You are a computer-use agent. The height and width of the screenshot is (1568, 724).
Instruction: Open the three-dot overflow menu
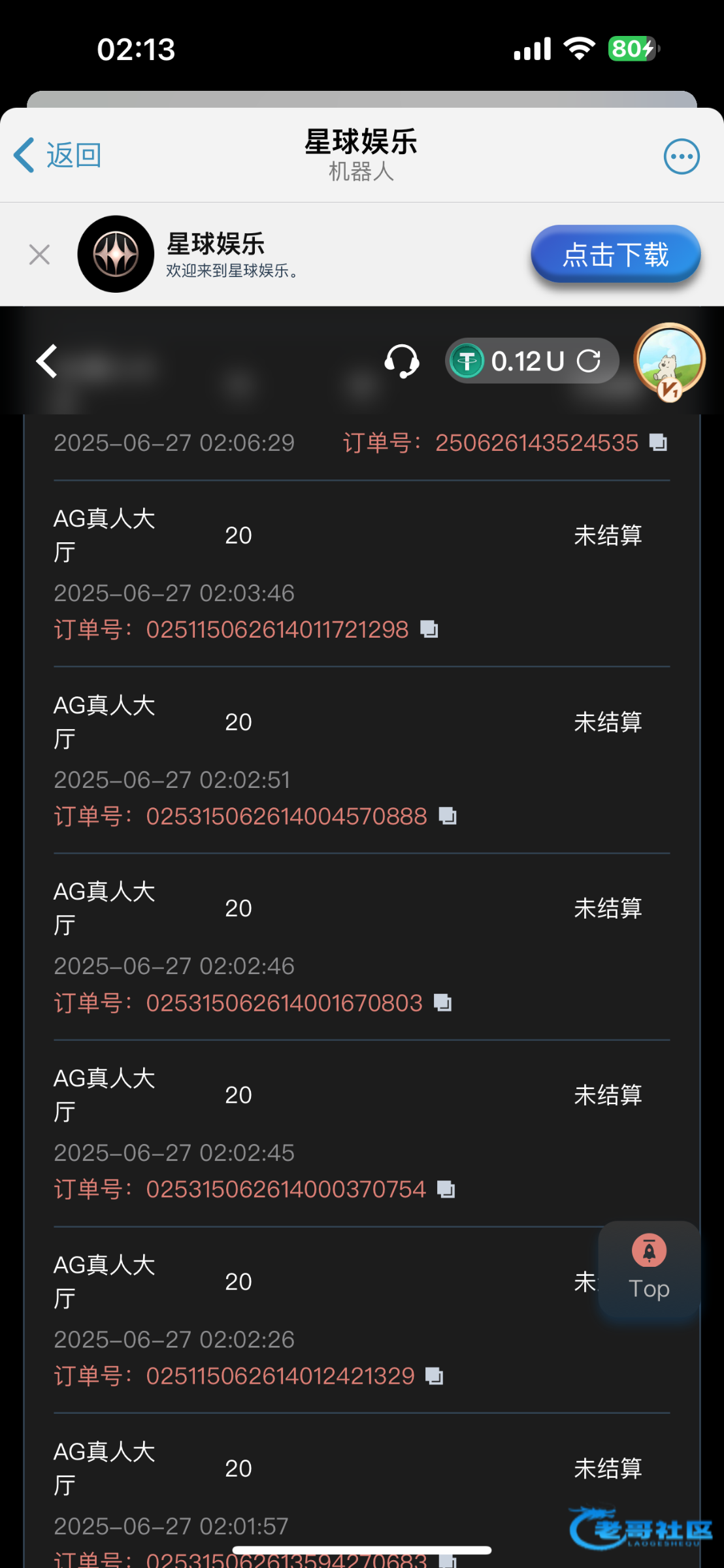[x=682, y=157]
